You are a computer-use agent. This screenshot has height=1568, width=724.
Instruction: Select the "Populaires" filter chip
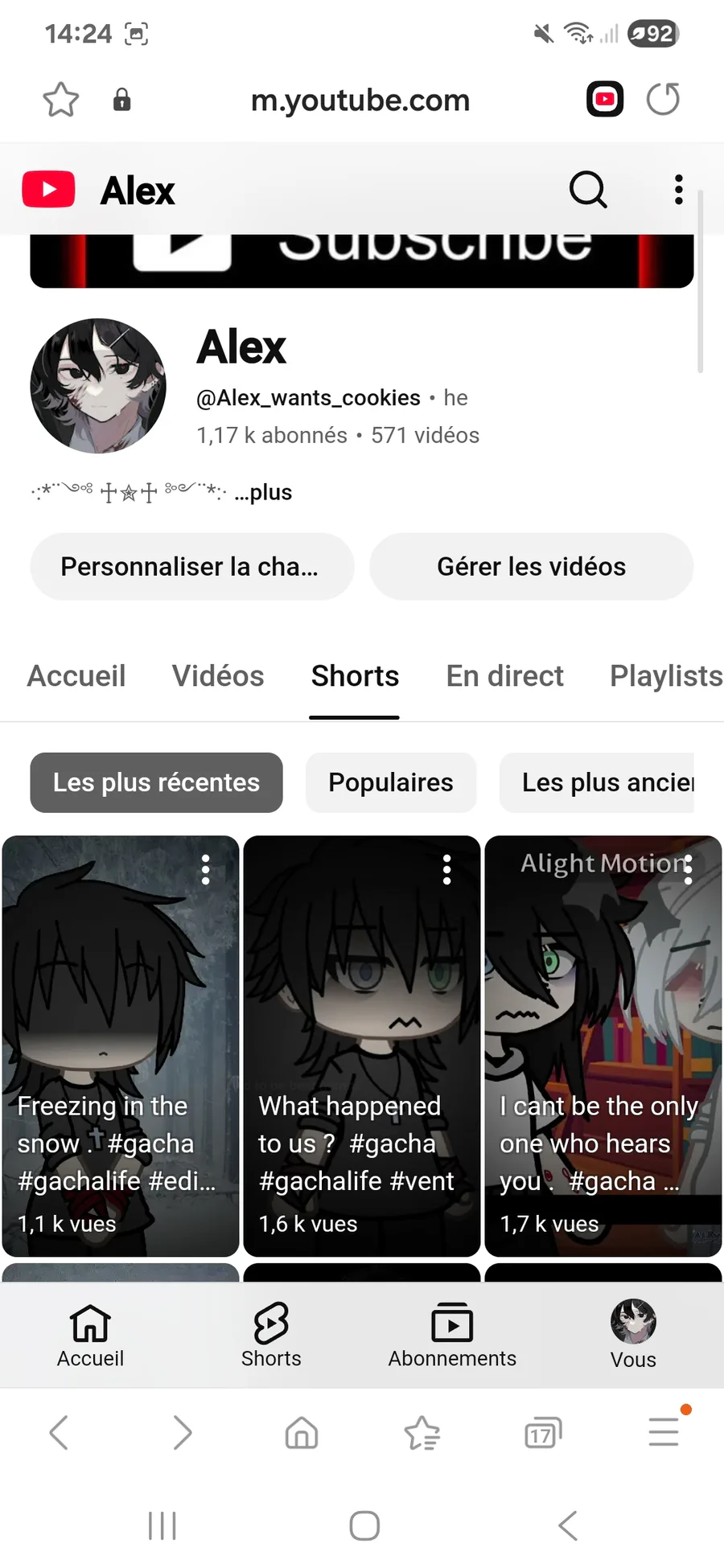(x=391, y=782)
